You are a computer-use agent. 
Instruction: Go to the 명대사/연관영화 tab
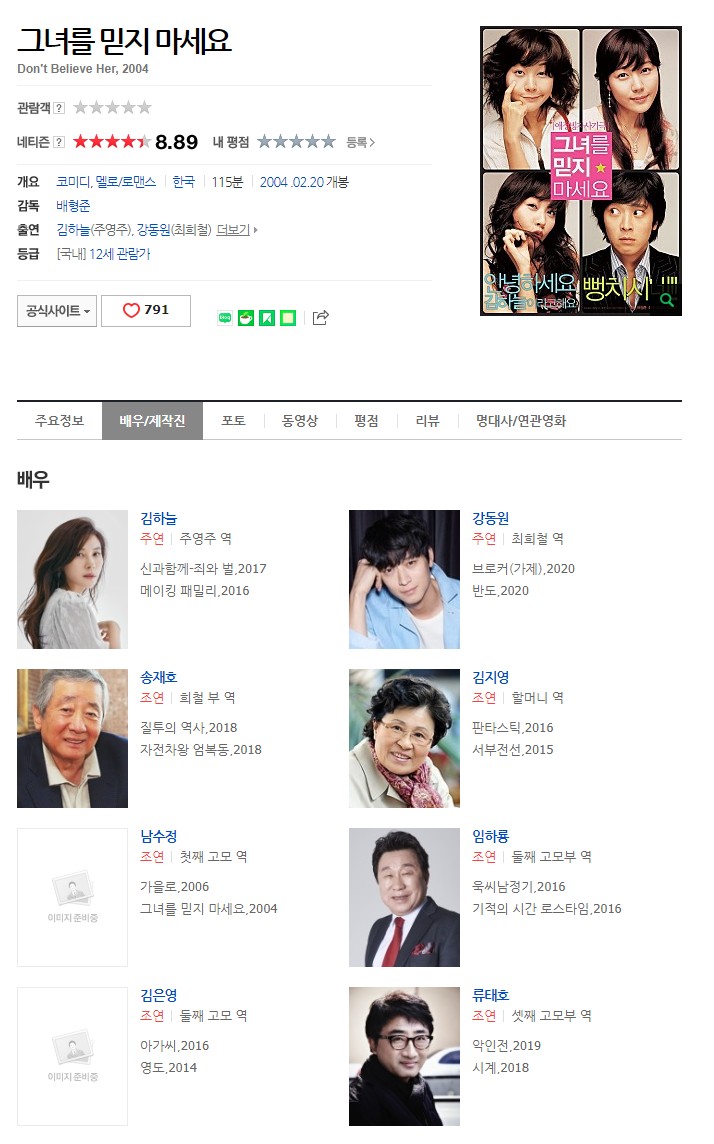click(520, 421)
